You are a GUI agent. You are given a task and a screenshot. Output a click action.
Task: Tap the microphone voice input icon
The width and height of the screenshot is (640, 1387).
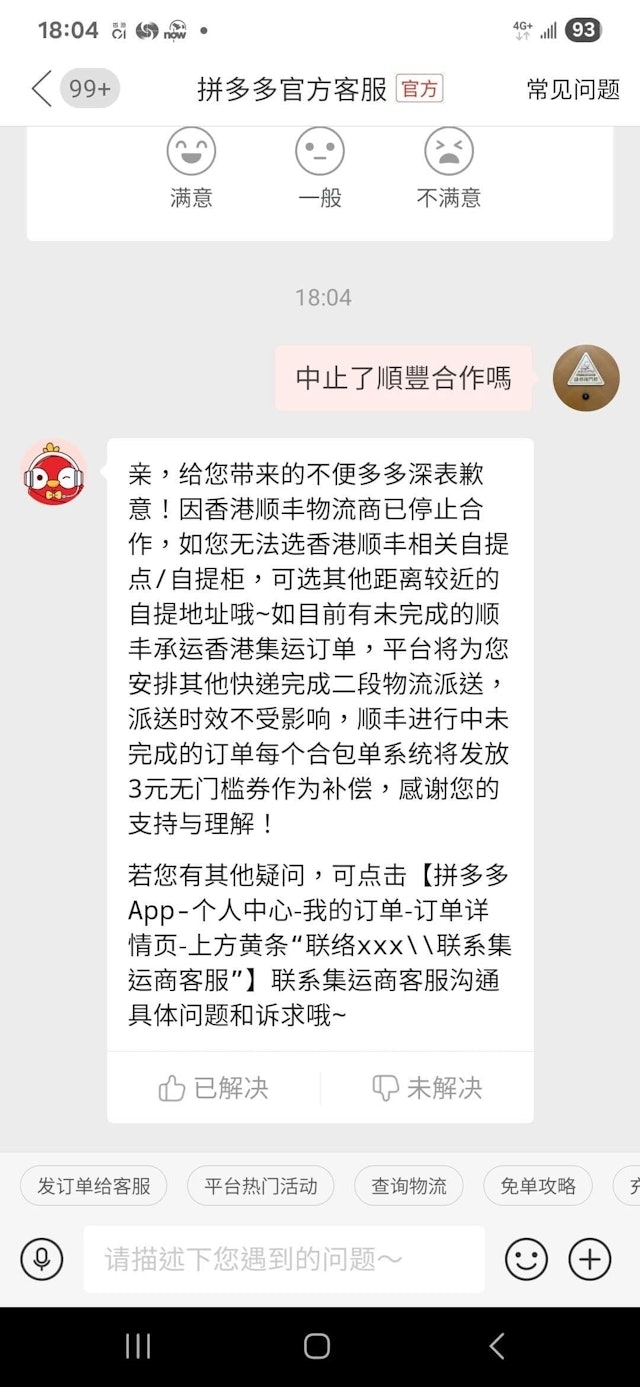pos(41,1259)
